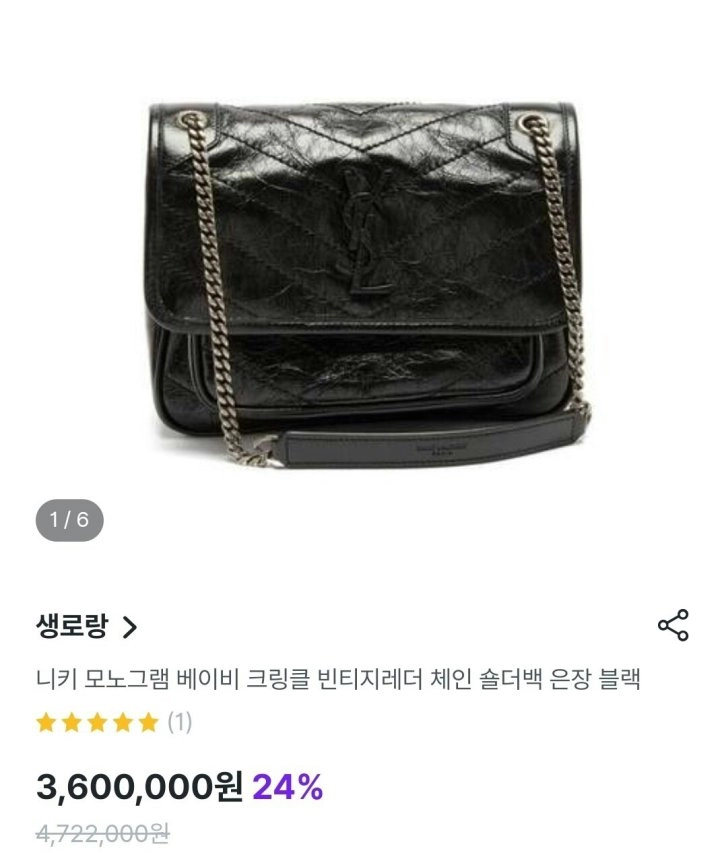This screenshot has height=861, width=720.
Task: Share this product listing
Action: point(673,625)
